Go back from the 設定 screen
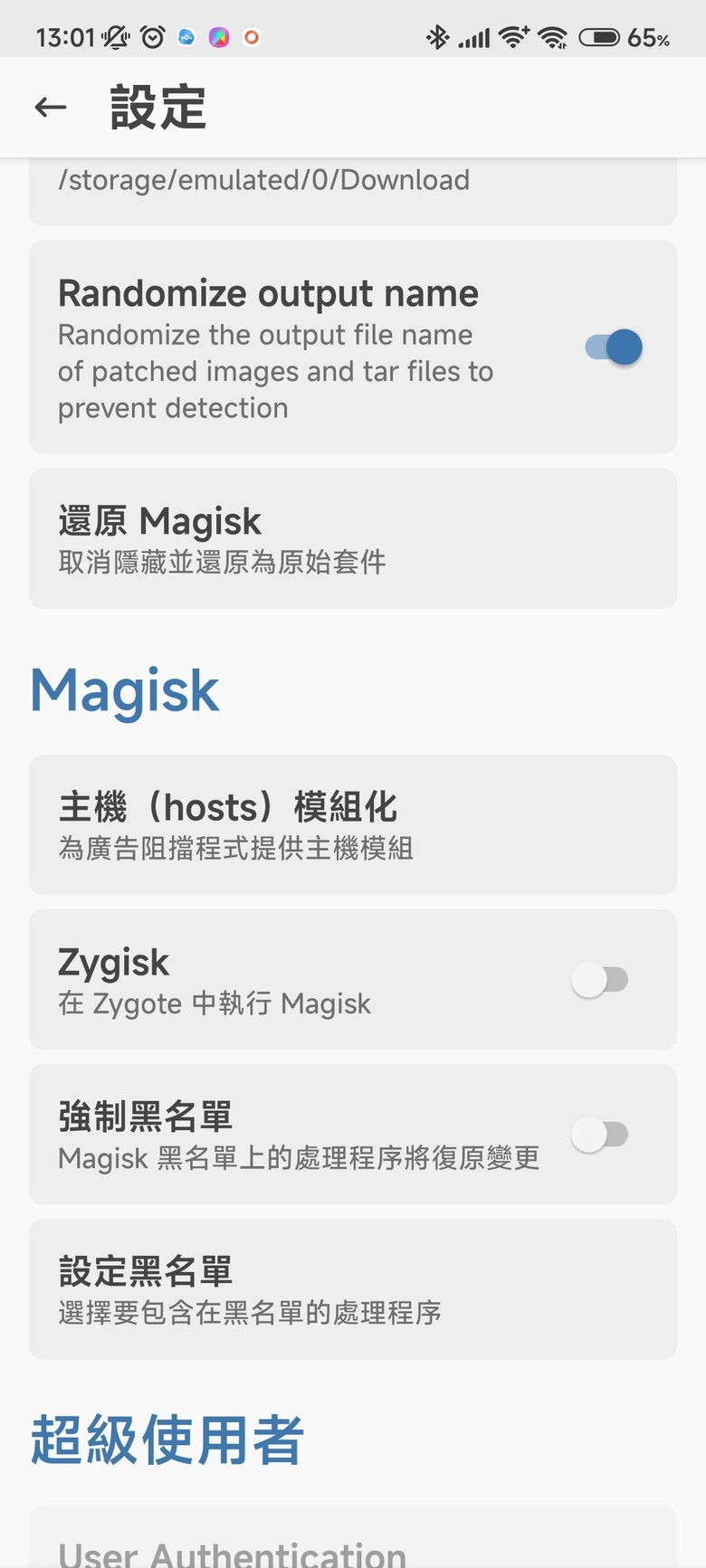Screen dimensions: 706x1568 point(51,108)
